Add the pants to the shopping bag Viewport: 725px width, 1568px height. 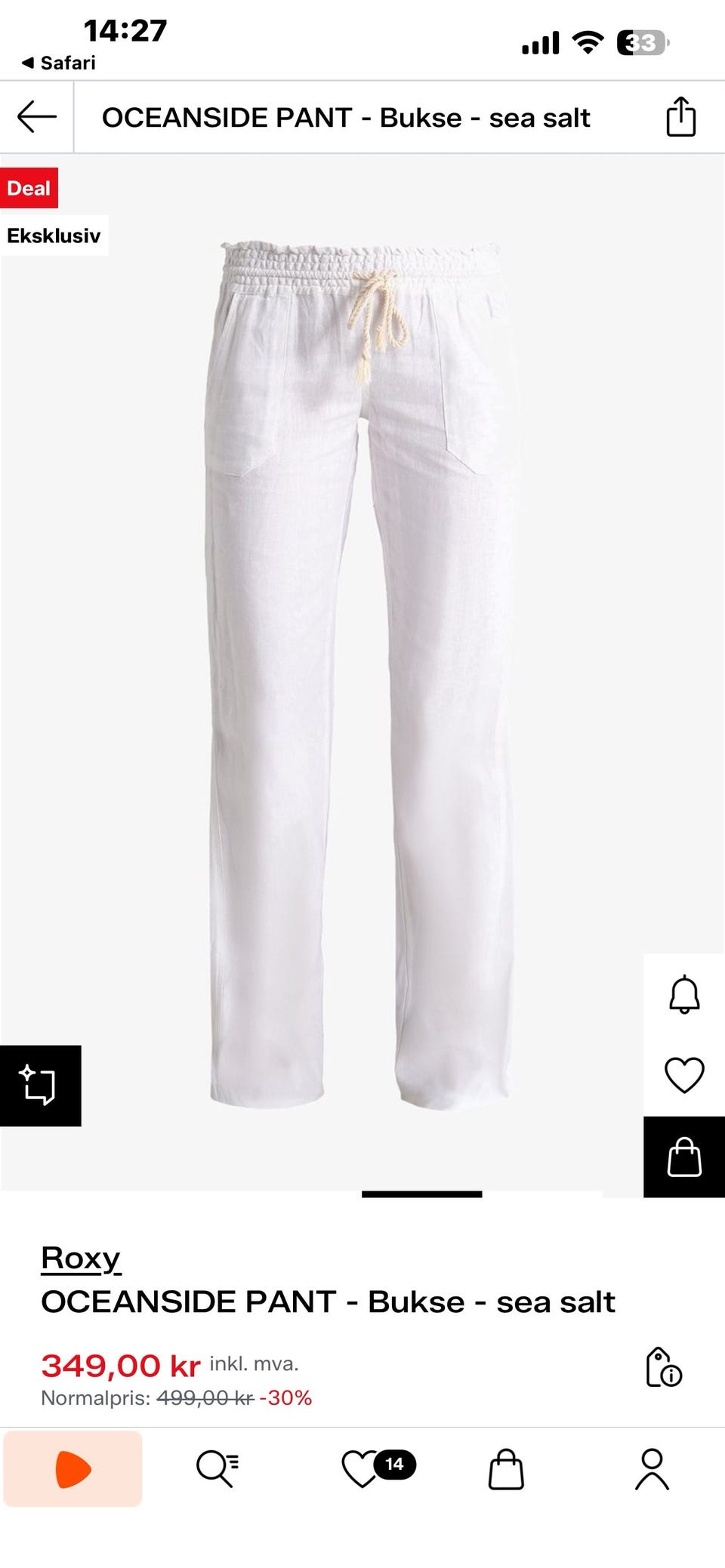click(x=684, y=1157)
